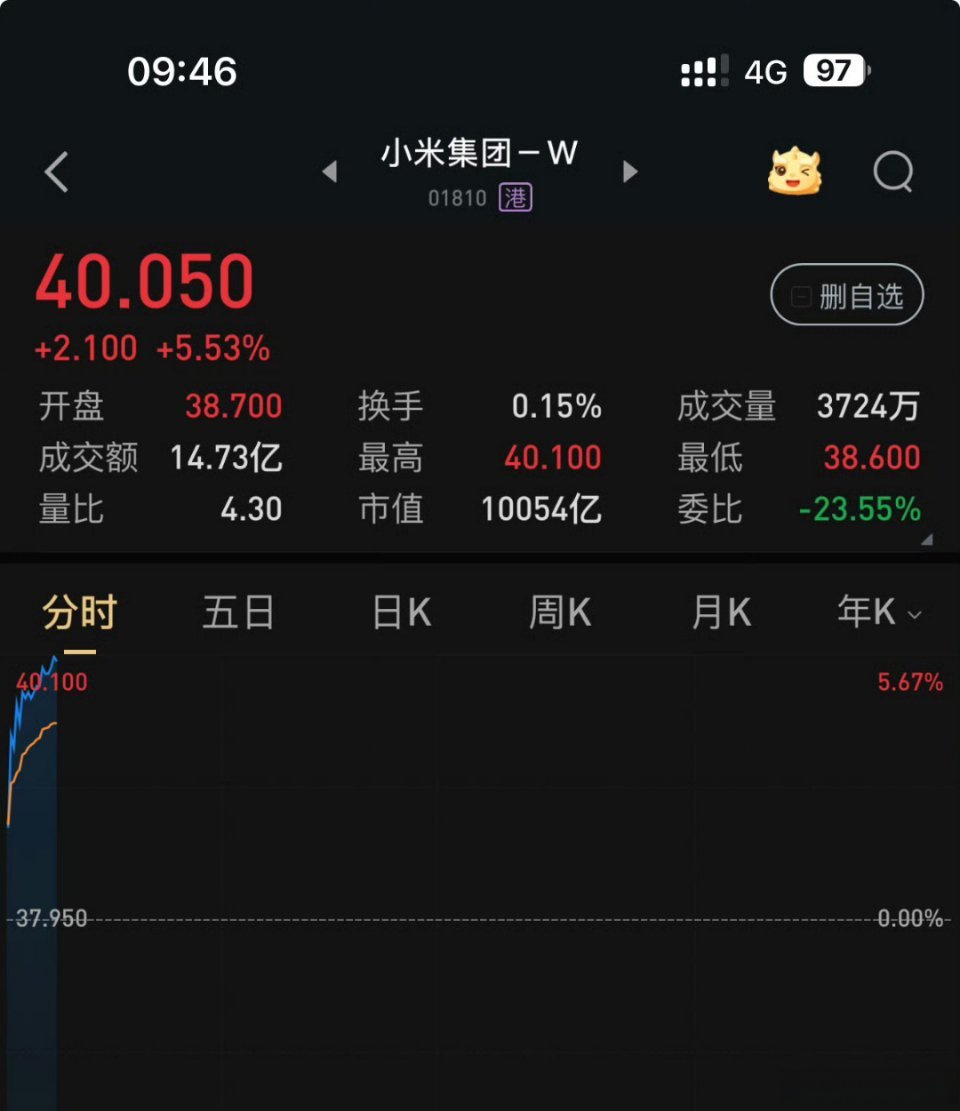Tap the 4G network indicator
960x1111 pixels.
coord(764,70)
